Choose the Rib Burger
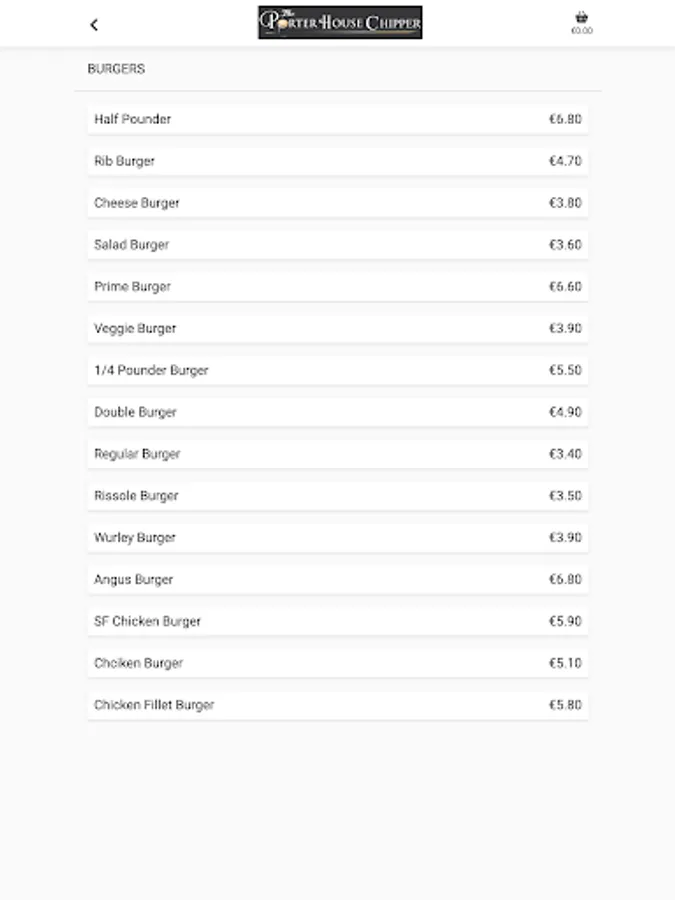This screenshot has height=900, width=675. (338, 161)
